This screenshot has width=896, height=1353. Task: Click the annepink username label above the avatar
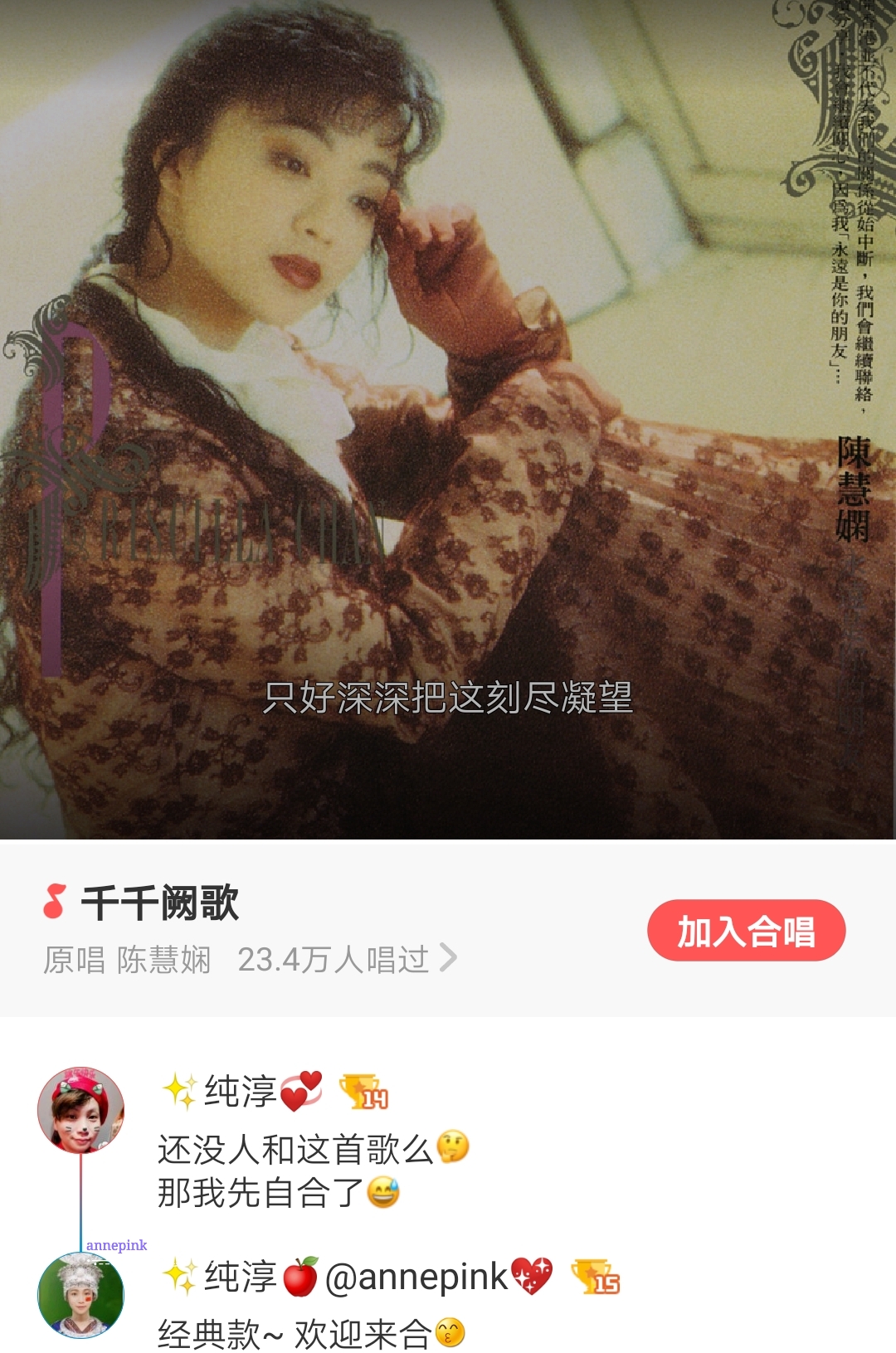116,1245
